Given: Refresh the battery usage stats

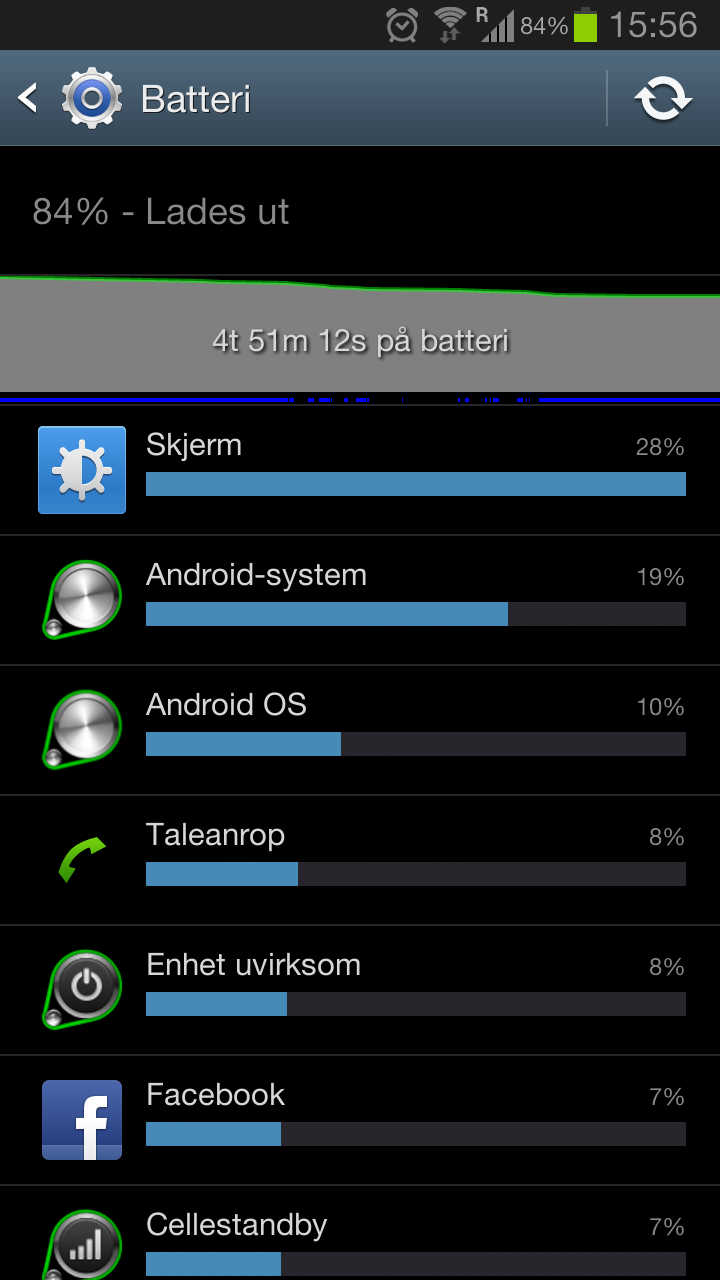Looking at the screenshot, I should click(x=664, y=98).
